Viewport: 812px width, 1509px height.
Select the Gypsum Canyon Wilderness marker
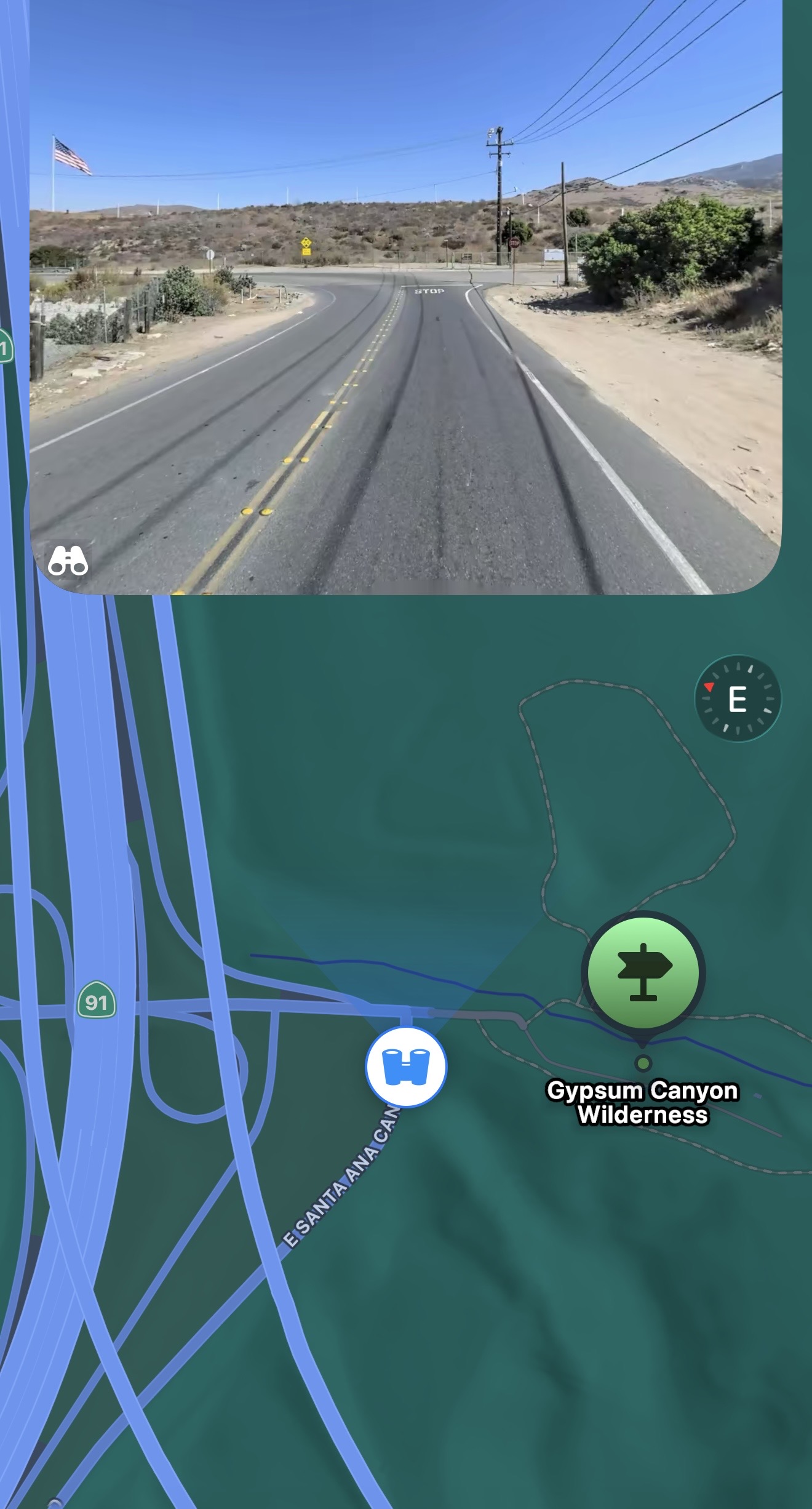coord(643,972)
